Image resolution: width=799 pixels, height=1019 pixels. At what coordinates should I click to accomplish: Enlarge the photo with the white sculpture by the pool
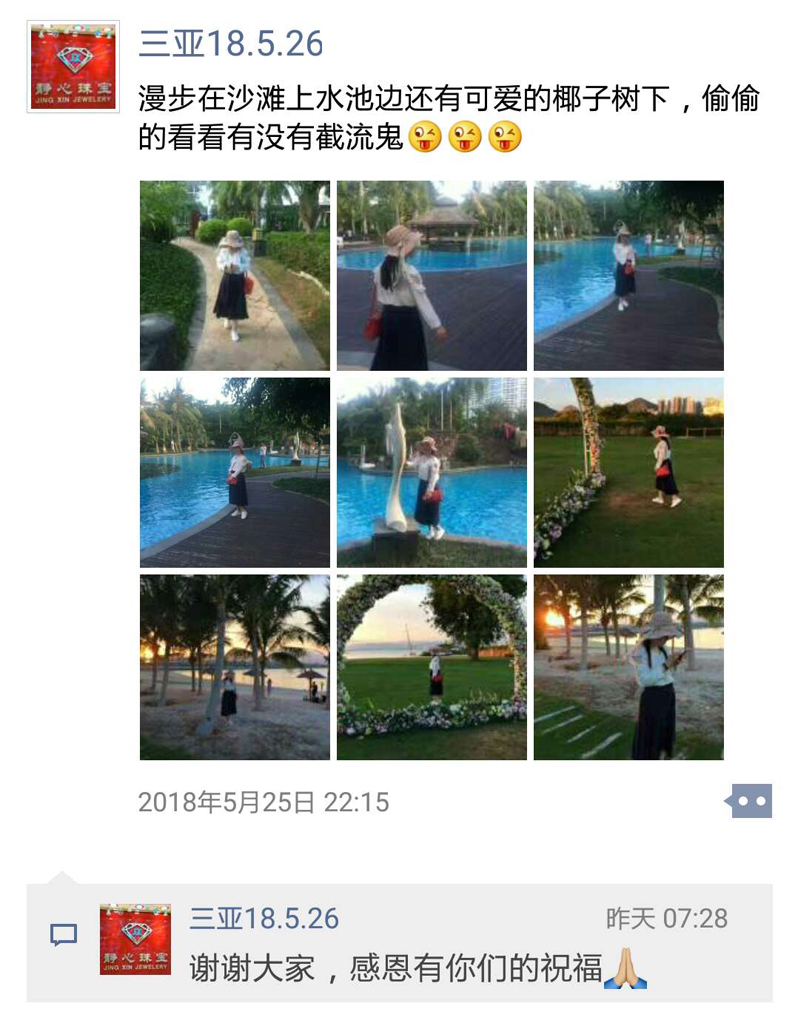431,472
